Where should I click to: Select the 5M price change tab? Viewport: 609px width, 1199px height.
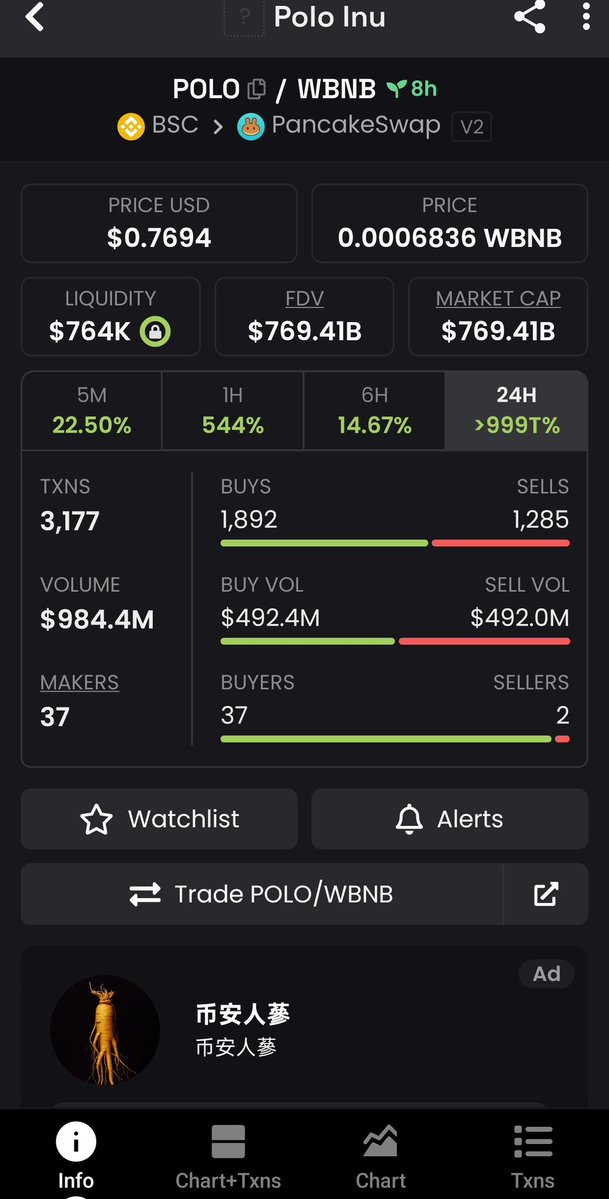pos(91,411)
